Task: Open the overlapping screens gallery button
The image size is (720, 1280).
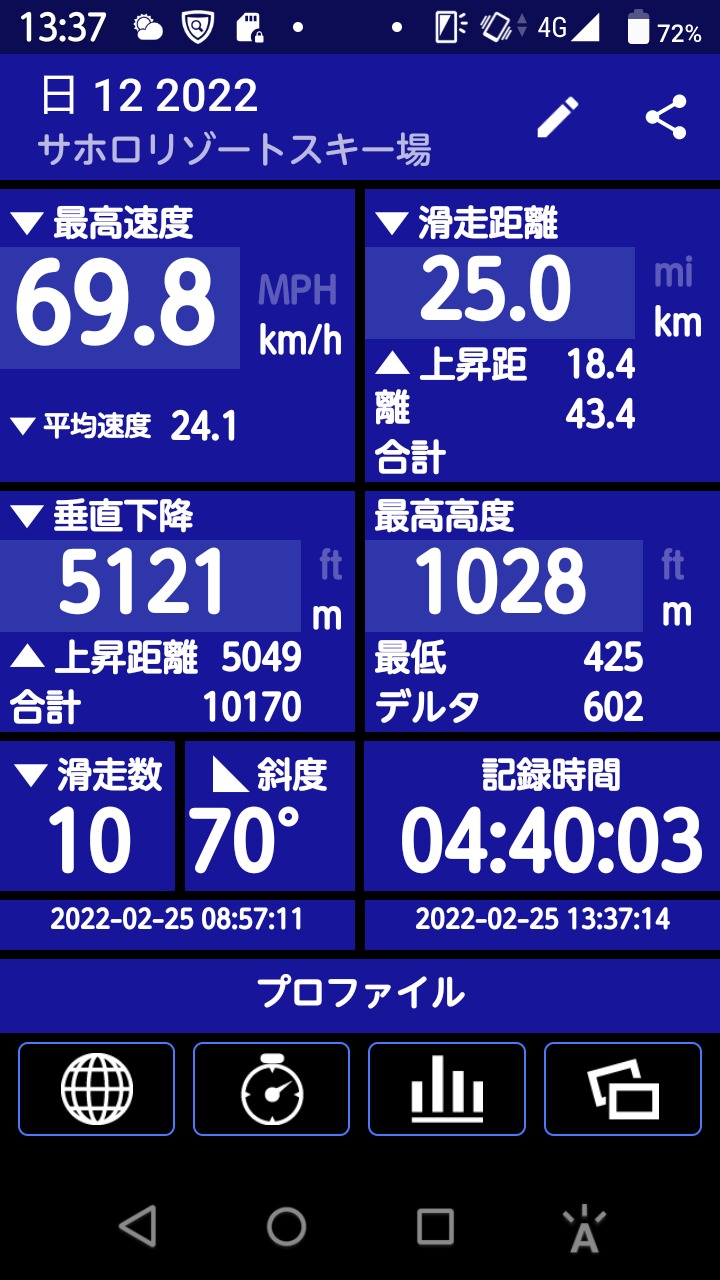Action: [623, 1089]
